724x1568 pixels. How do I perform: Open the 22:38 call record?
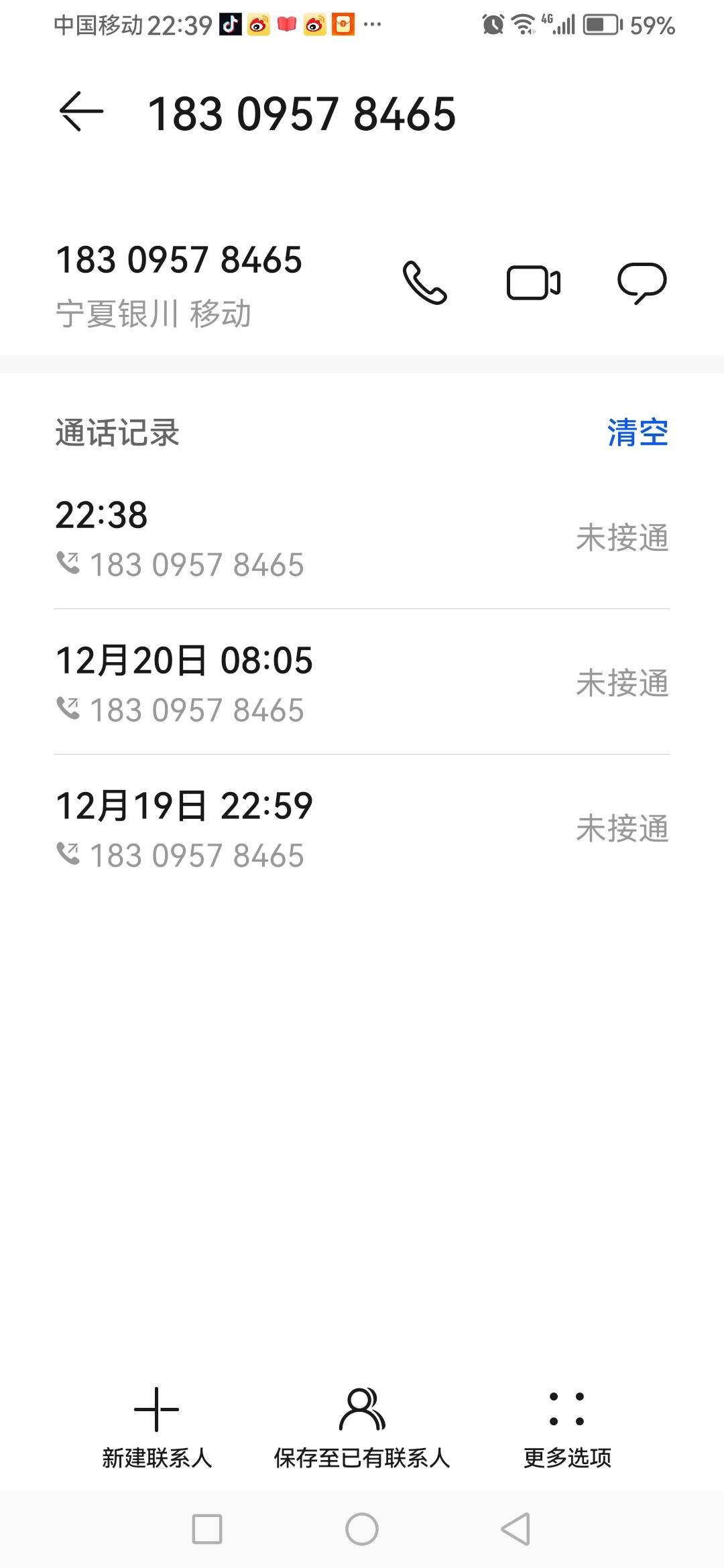pyautogui.click(x=362, y=537)
